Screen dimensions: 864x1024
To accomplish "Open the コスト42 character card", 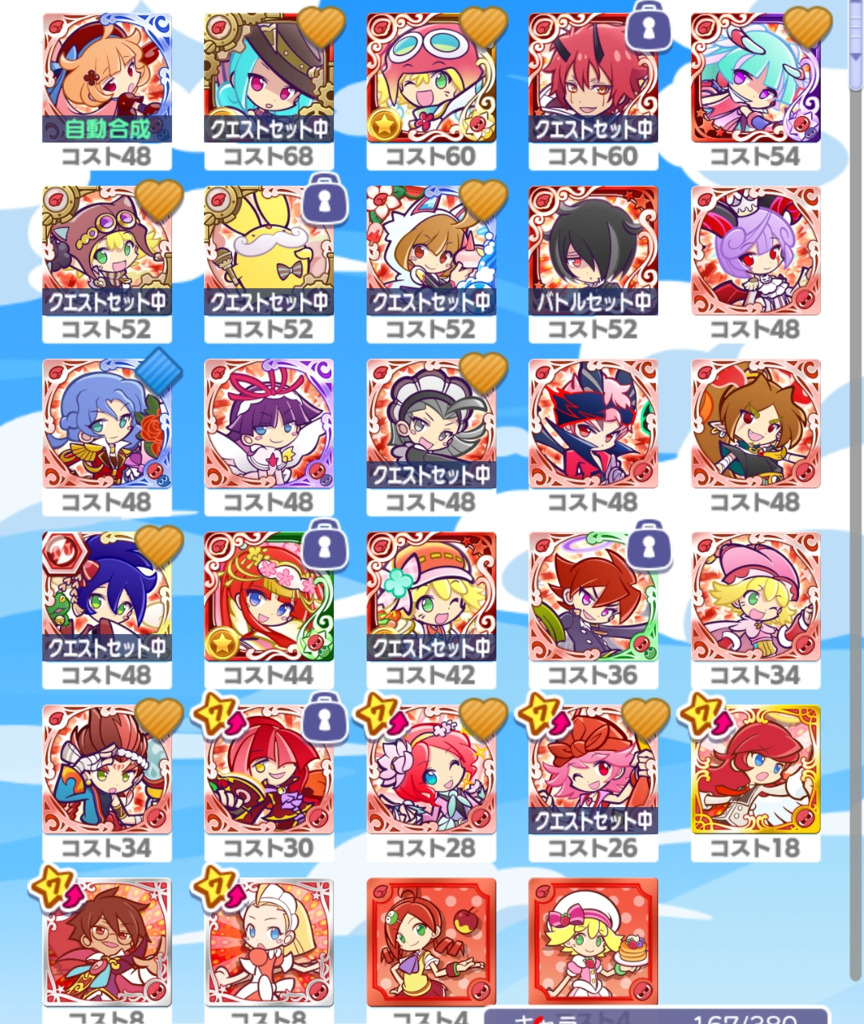I will tap(431, 597).
